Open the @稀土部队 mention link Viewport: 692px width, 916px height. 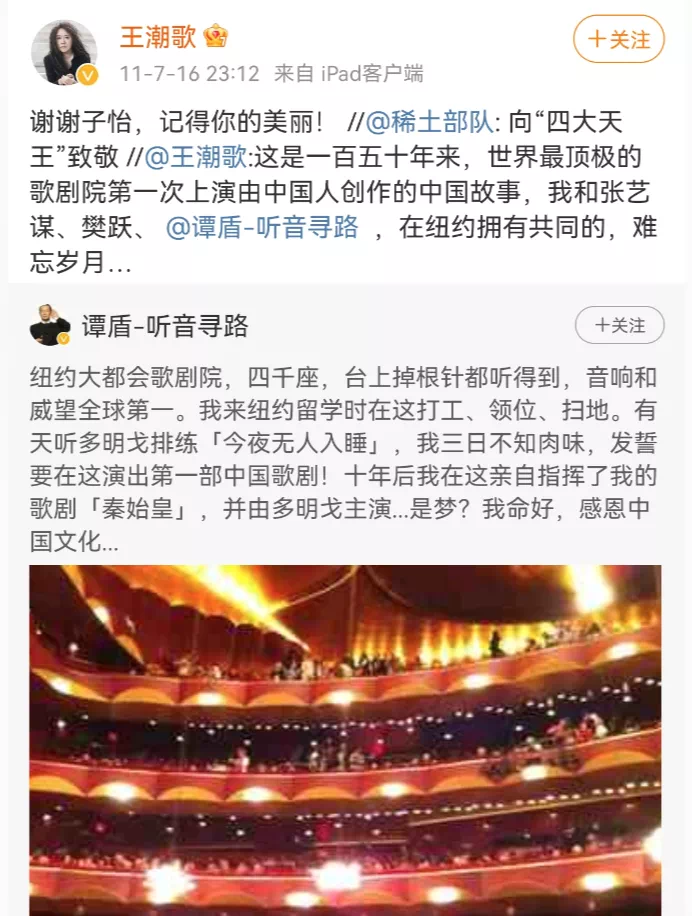coord(429,123)
